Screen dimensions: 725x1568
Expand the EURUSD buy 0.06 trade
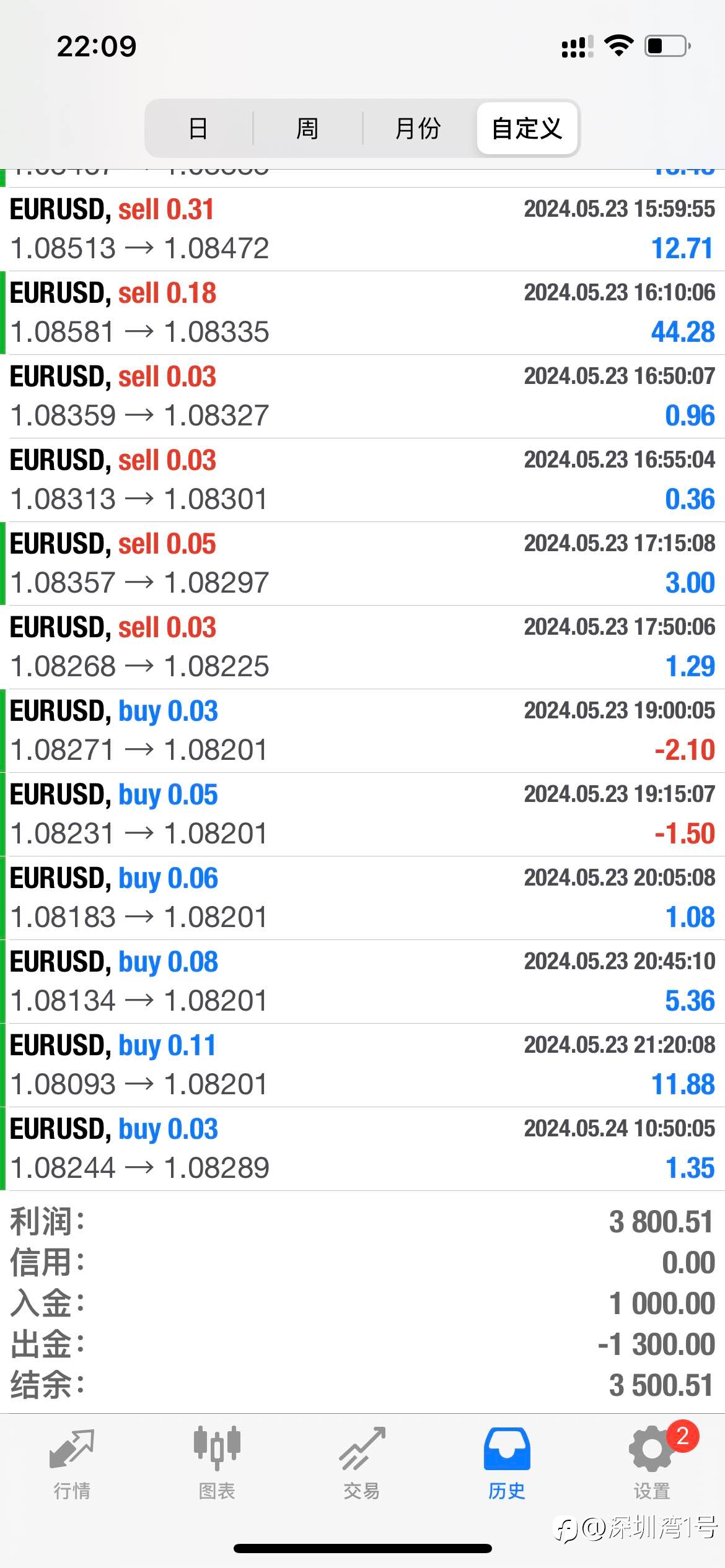pos(362,898)
